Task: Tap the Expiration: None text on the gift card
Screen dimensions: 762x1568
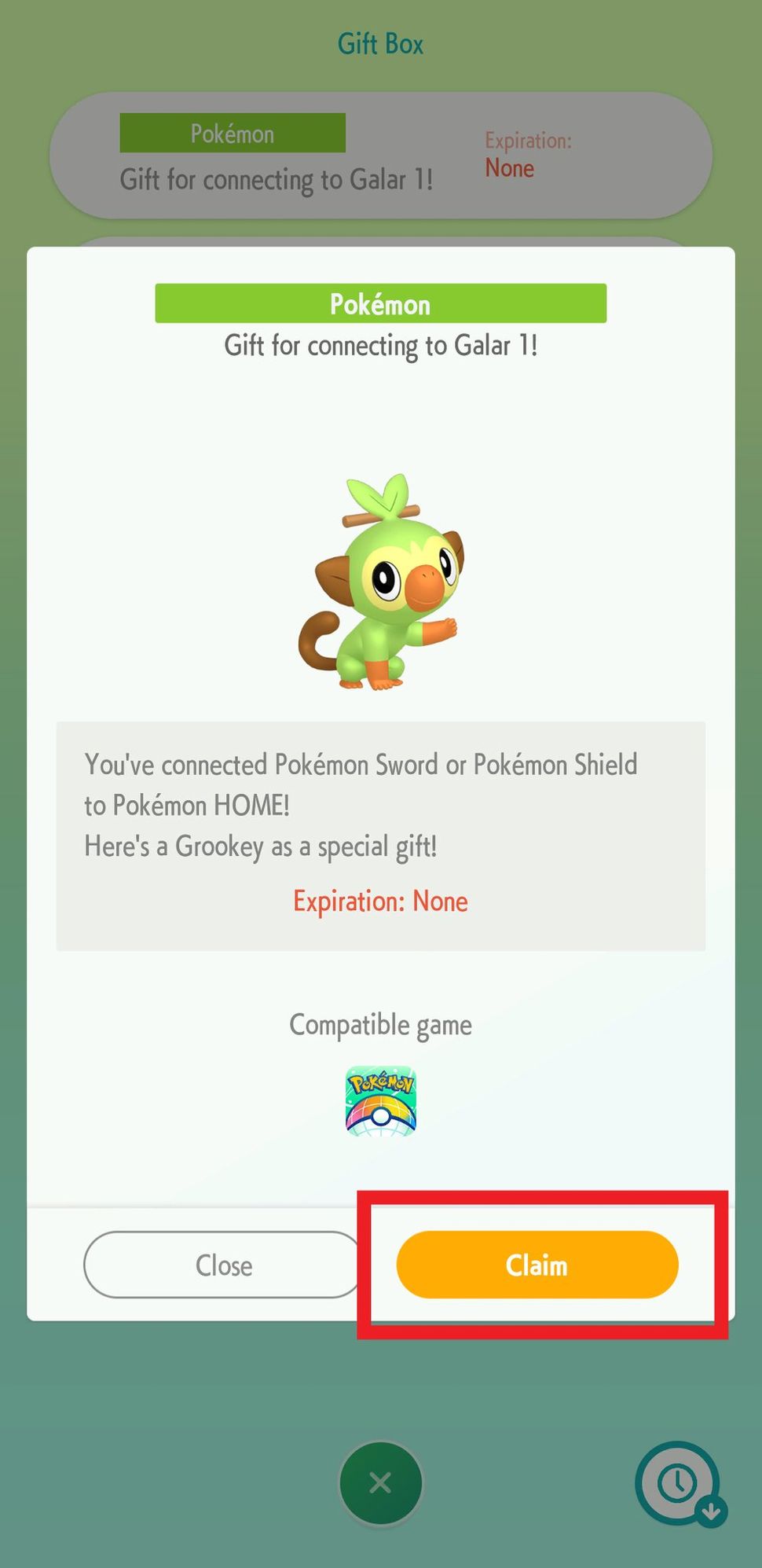Action: (528, 154)
